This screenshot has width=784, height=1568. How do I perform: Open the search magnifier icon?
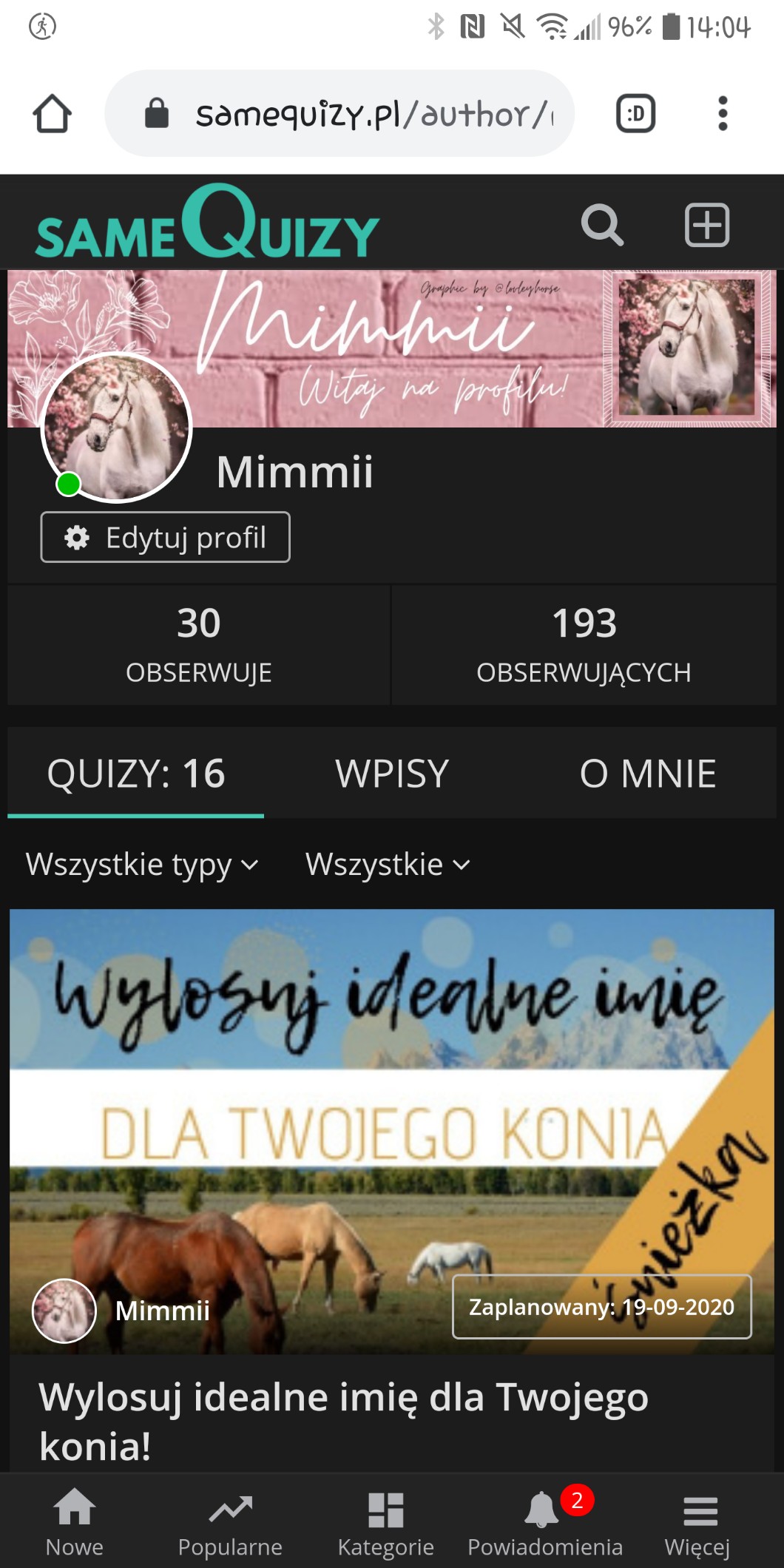pyautogui.click(x=602, y=225)
